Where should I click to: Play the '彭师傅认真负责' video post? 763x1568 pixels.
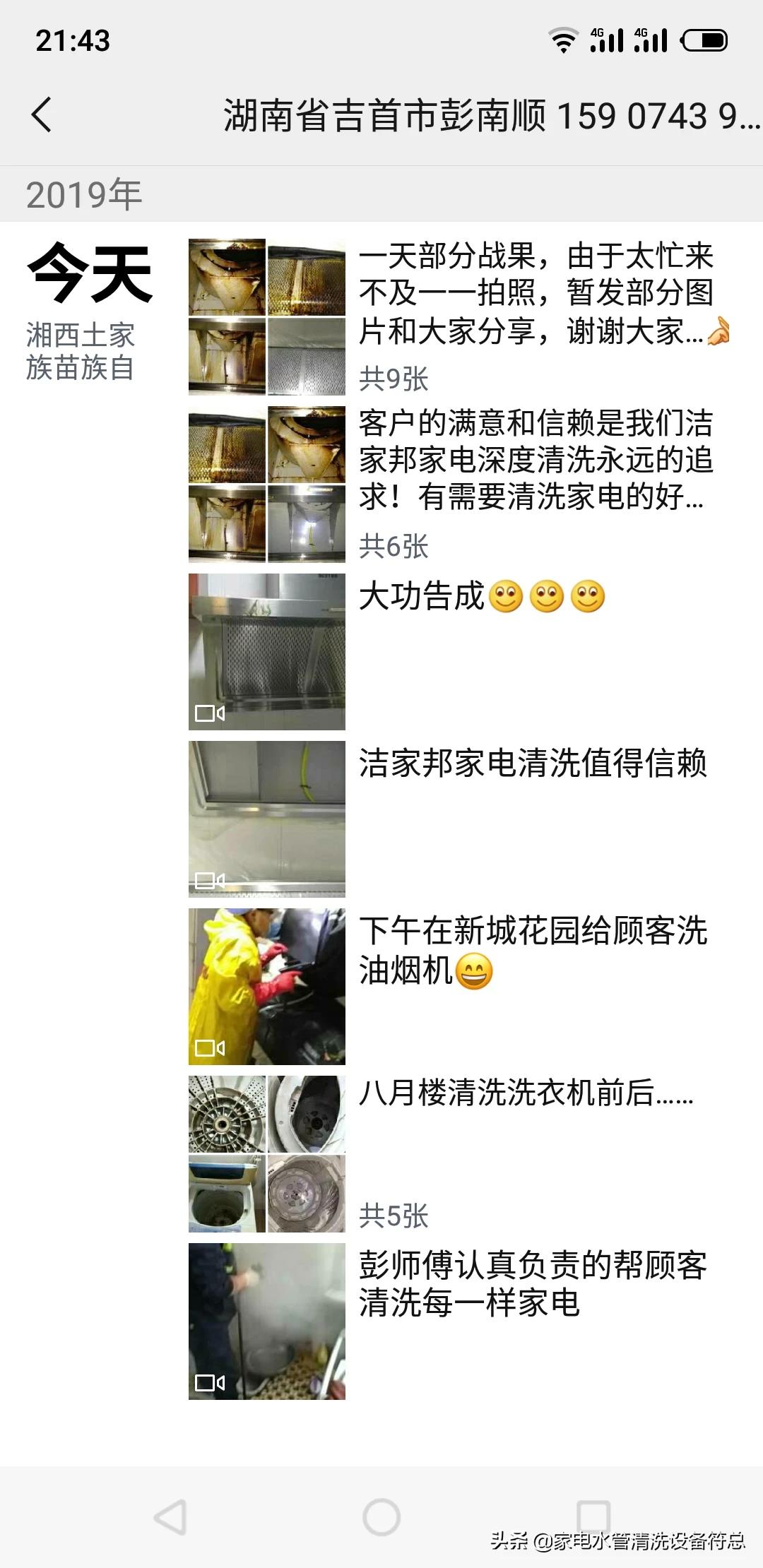pyautogui.click(x=266, y=1321)
